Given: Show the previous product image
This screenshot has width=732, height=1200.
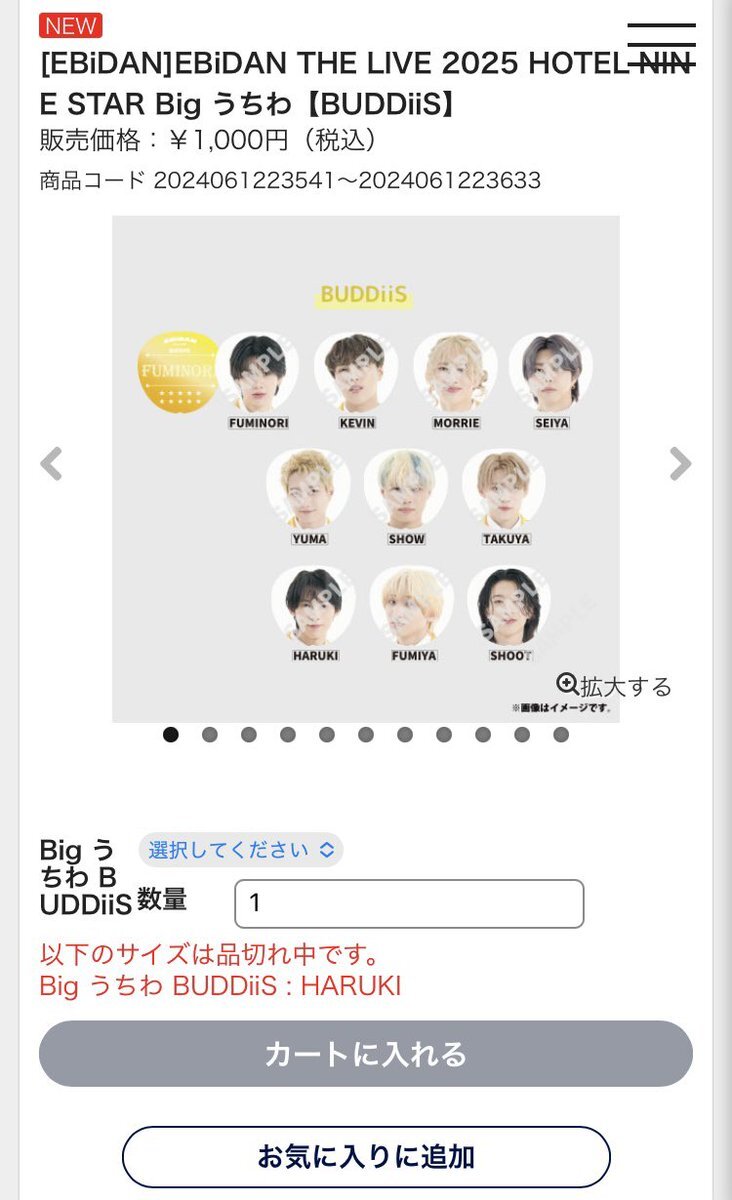Looking at the screenshot, I should pyautogui.click(x=51, y=464).
